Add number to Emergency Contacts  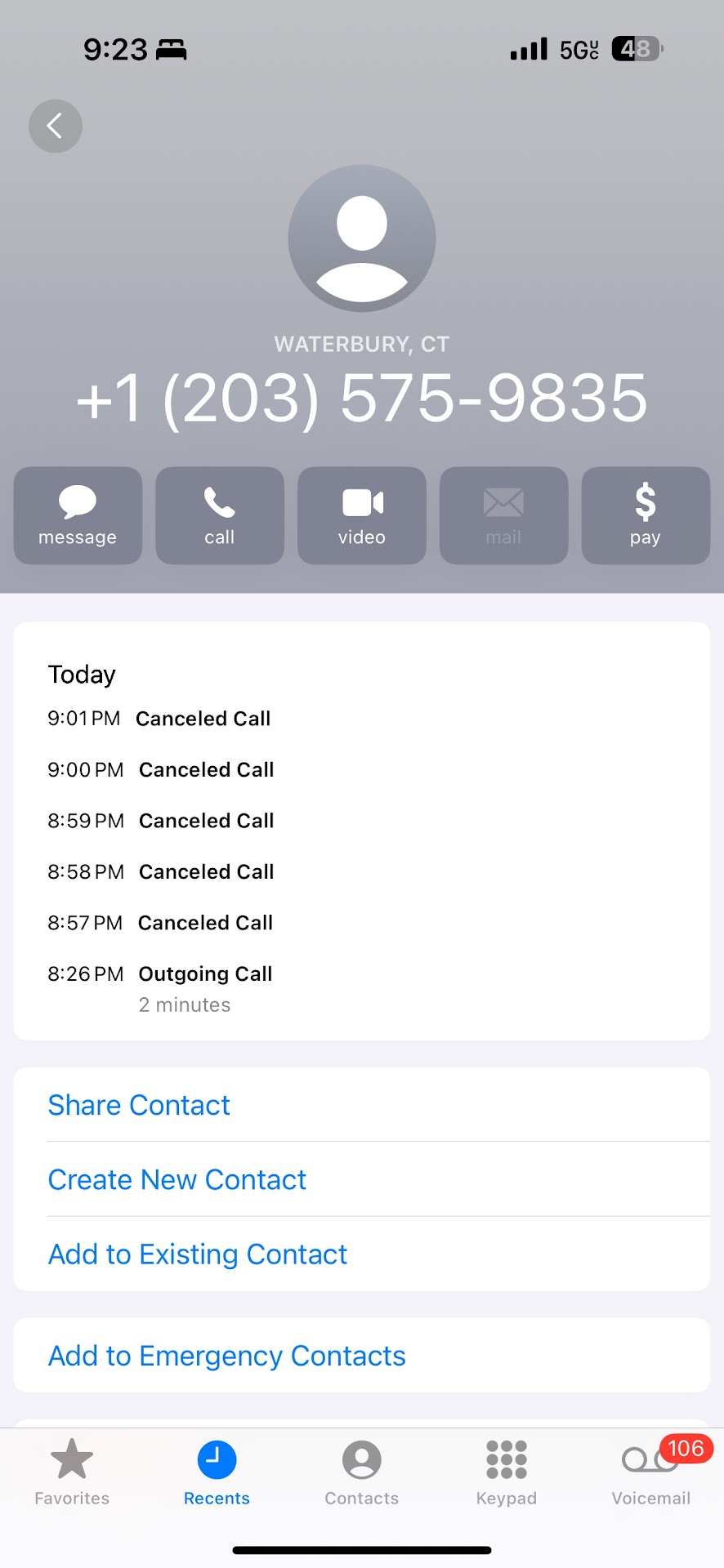(227, 1356)
